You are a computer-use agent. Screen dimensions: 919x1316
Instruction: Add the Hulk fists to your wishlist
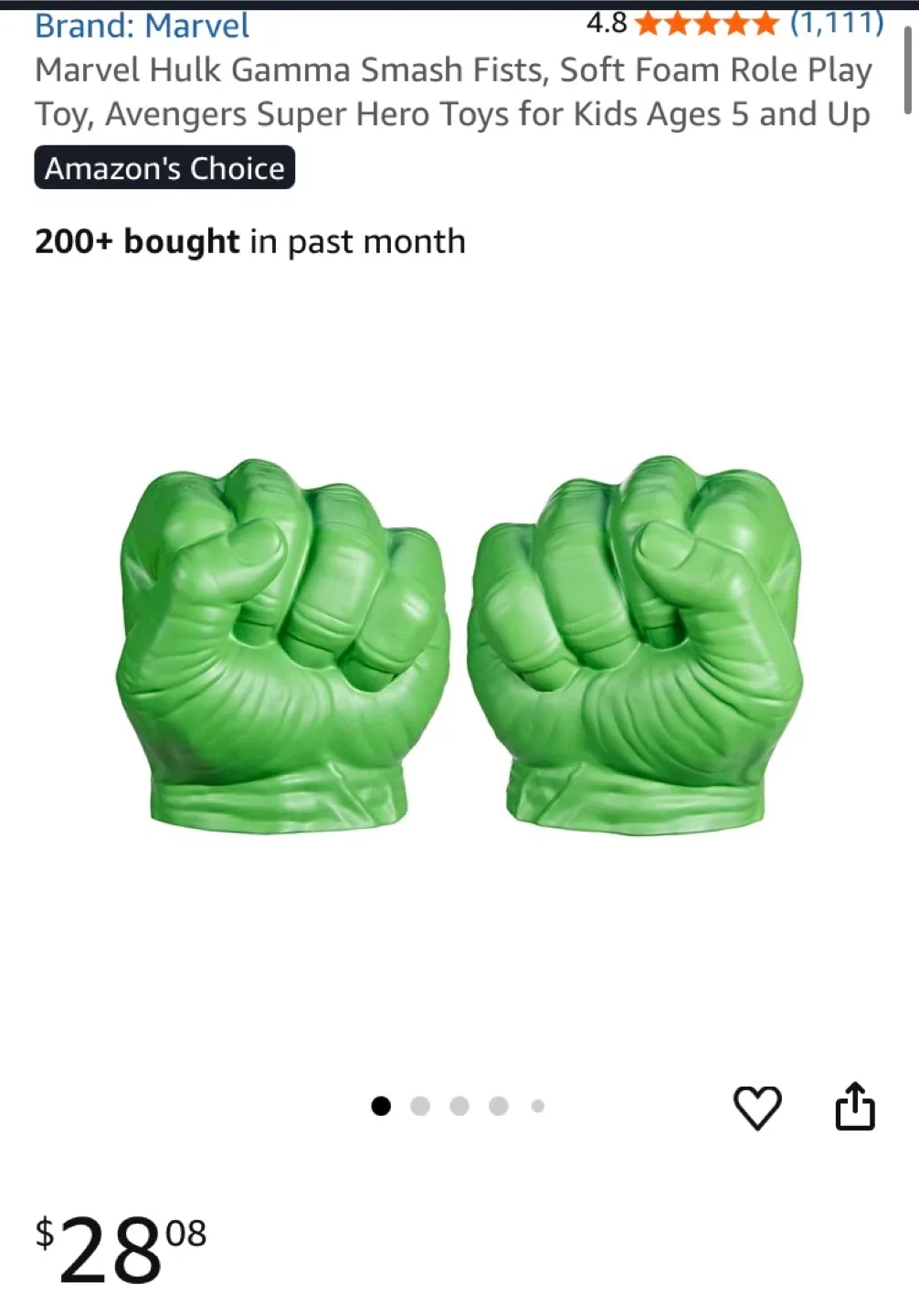(758, 1108)
